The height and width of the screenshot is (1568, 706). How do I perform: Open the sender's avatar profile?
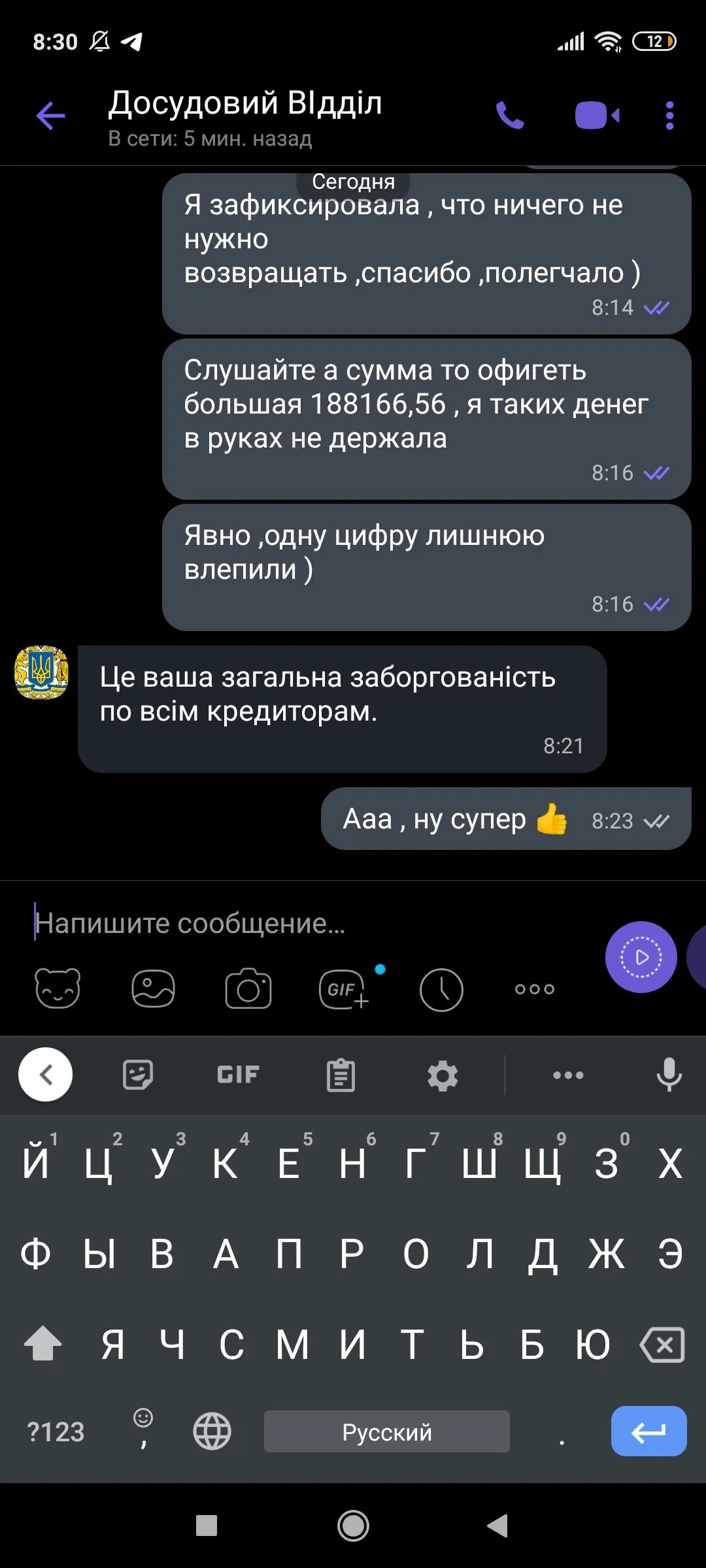pyautogui.click(x=42, y=672)
